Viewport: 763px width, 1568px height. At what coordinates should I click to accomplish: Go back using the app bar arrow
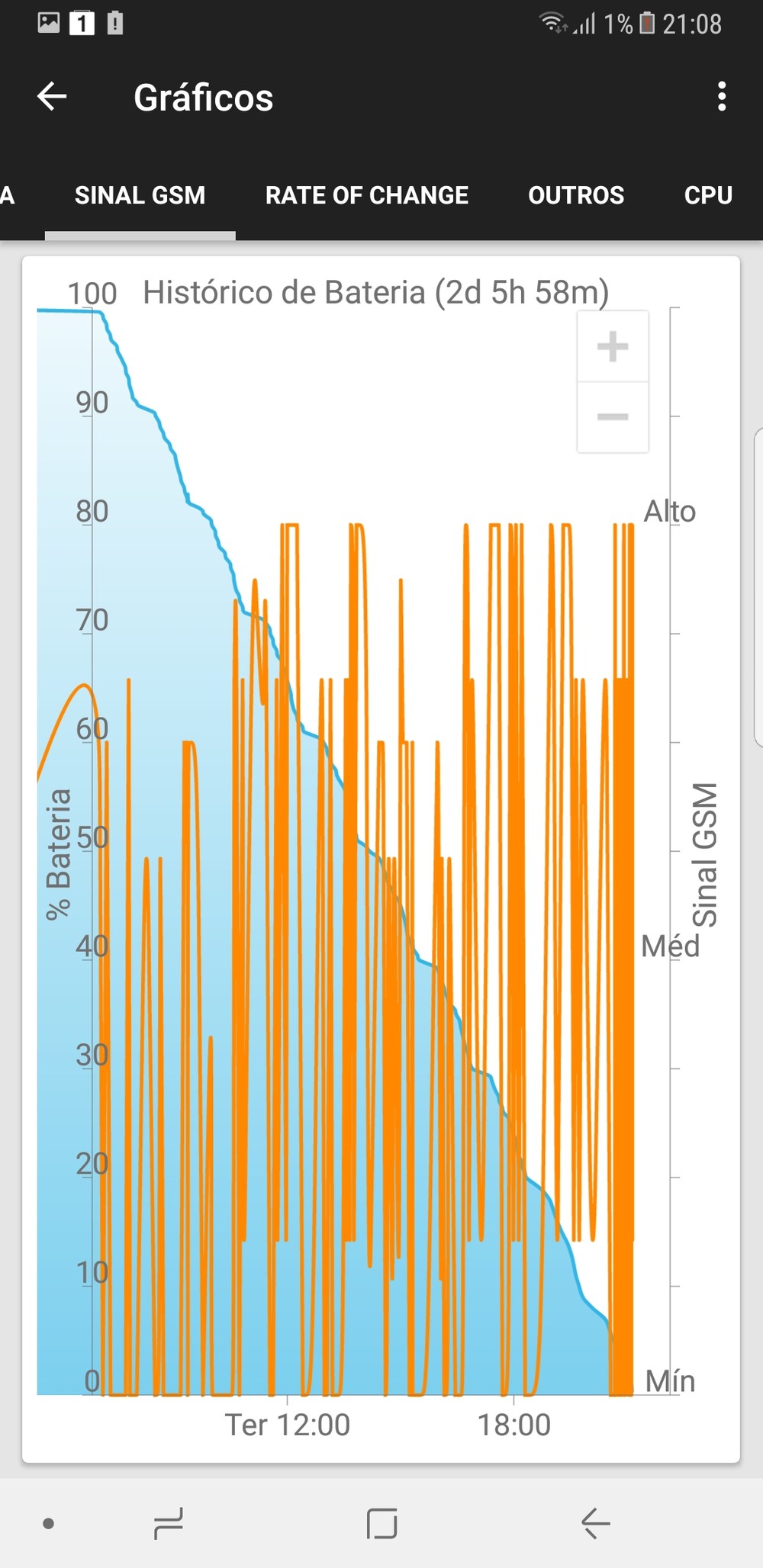click(x=52, y=97)
